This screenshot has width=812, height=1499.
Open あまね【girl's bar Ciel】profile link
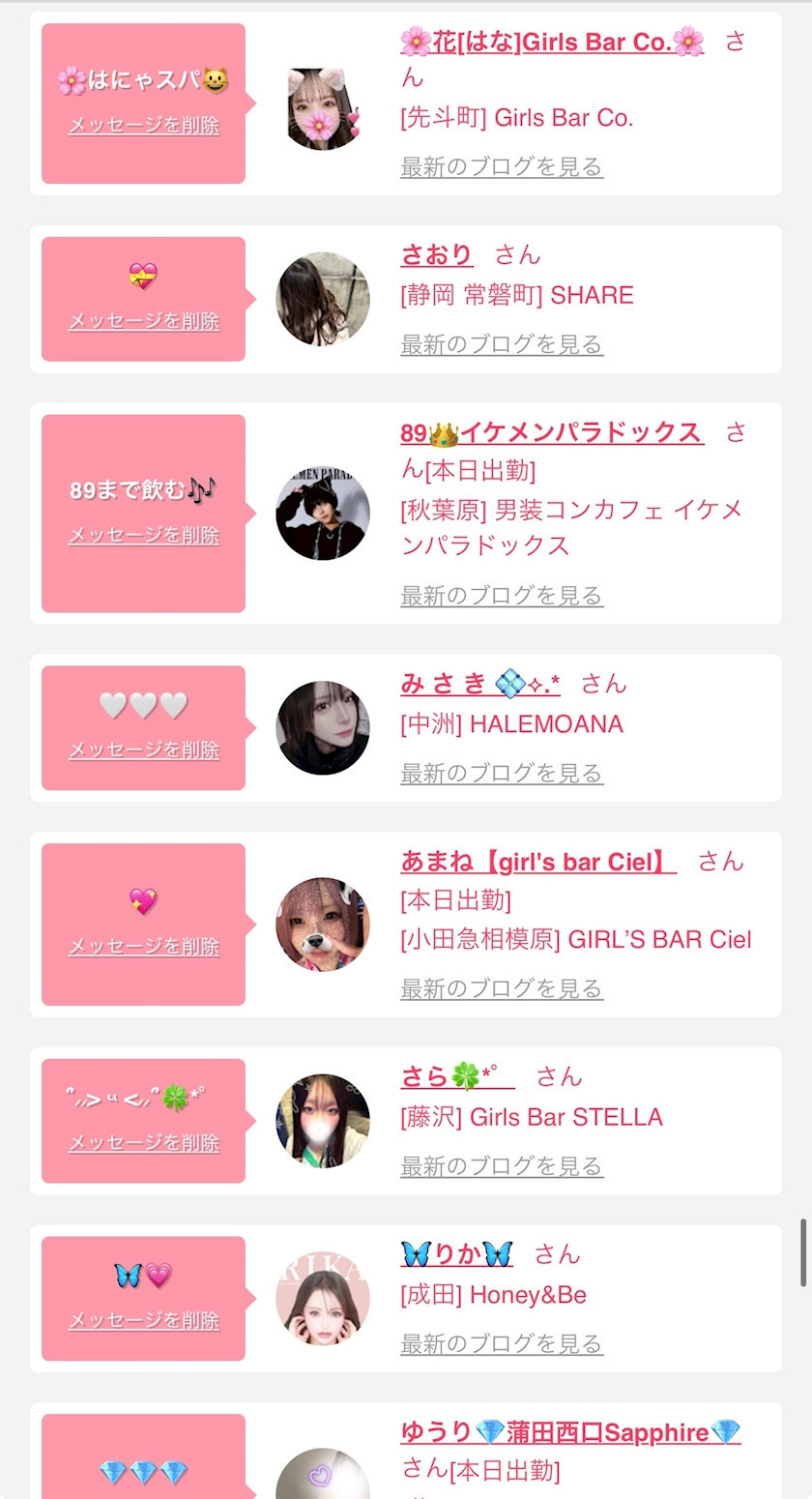tap(538, 862)
